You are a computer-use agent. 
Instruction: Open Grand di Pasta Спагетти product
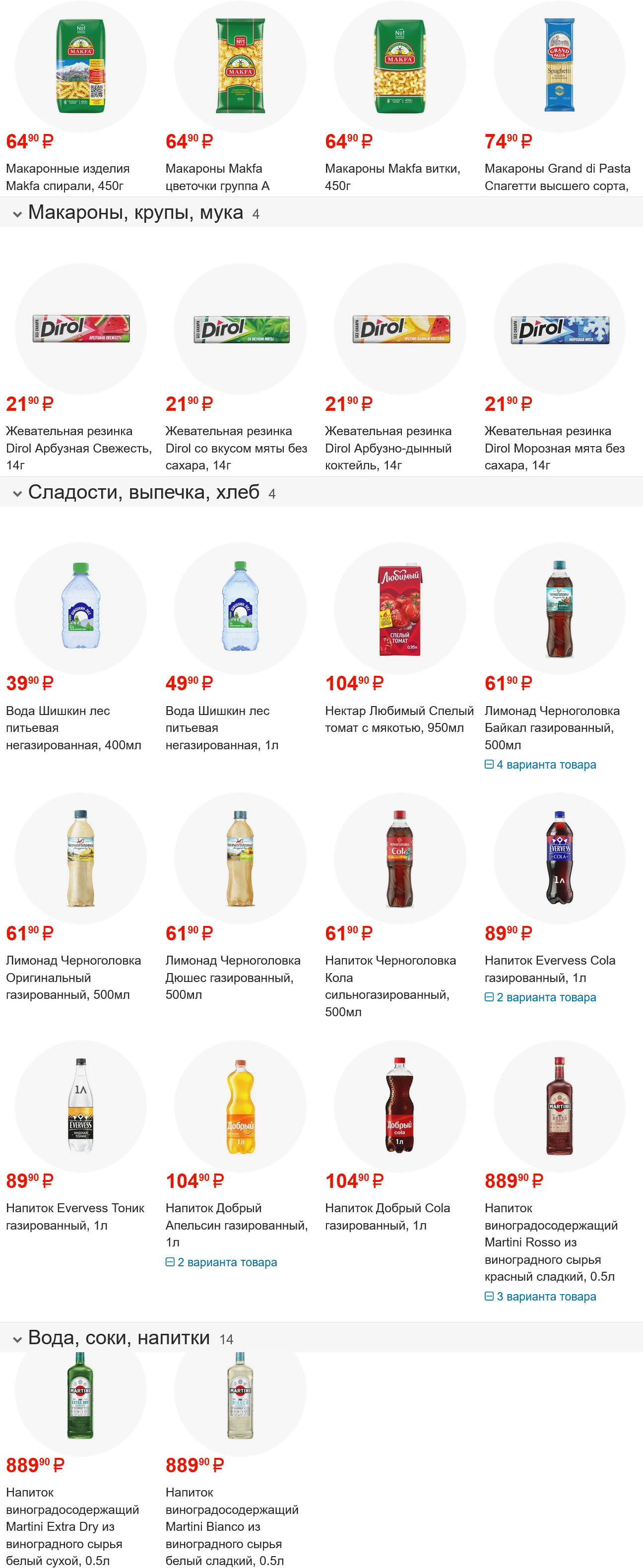(x=557, y=177)
